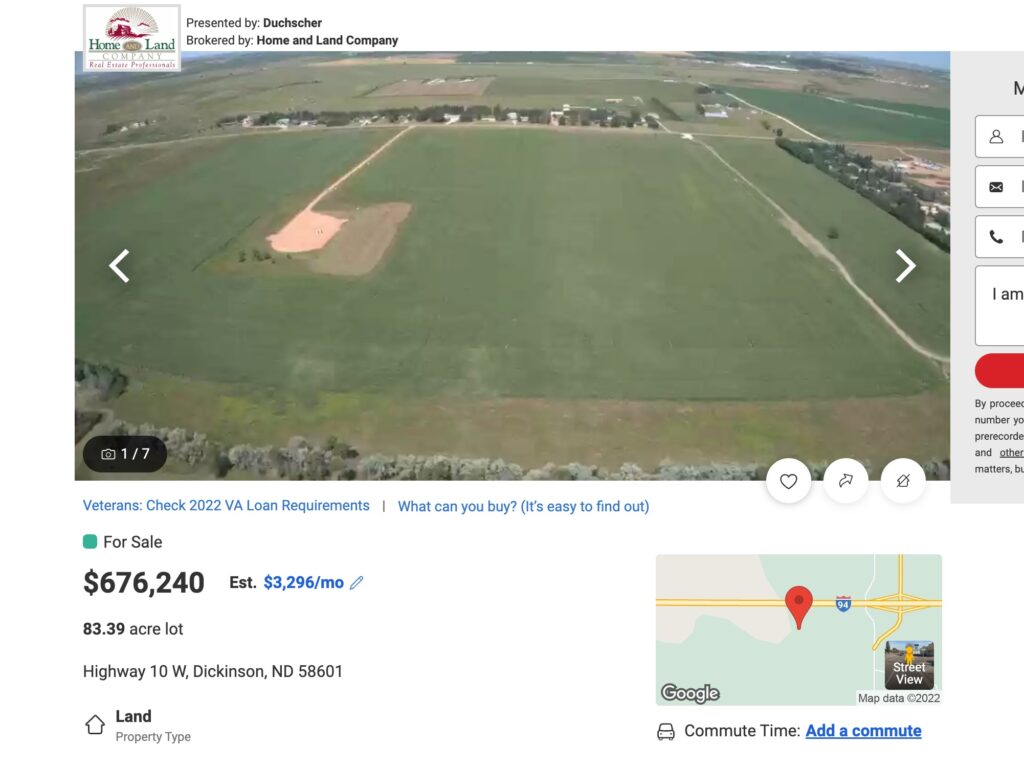Edit the message text box

pyautogui.click(x=1002, y=305)
